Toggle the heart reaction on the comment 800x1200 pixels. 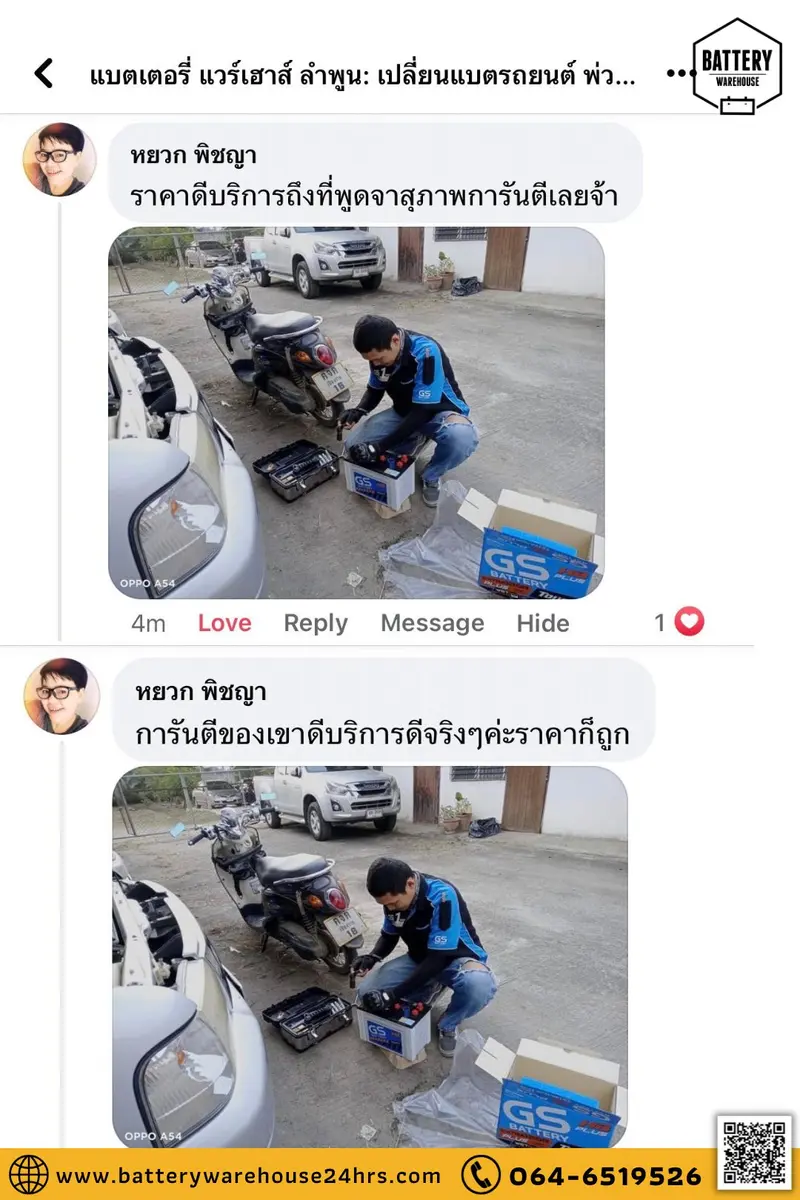pyautogui.click(x=688, y=622)
